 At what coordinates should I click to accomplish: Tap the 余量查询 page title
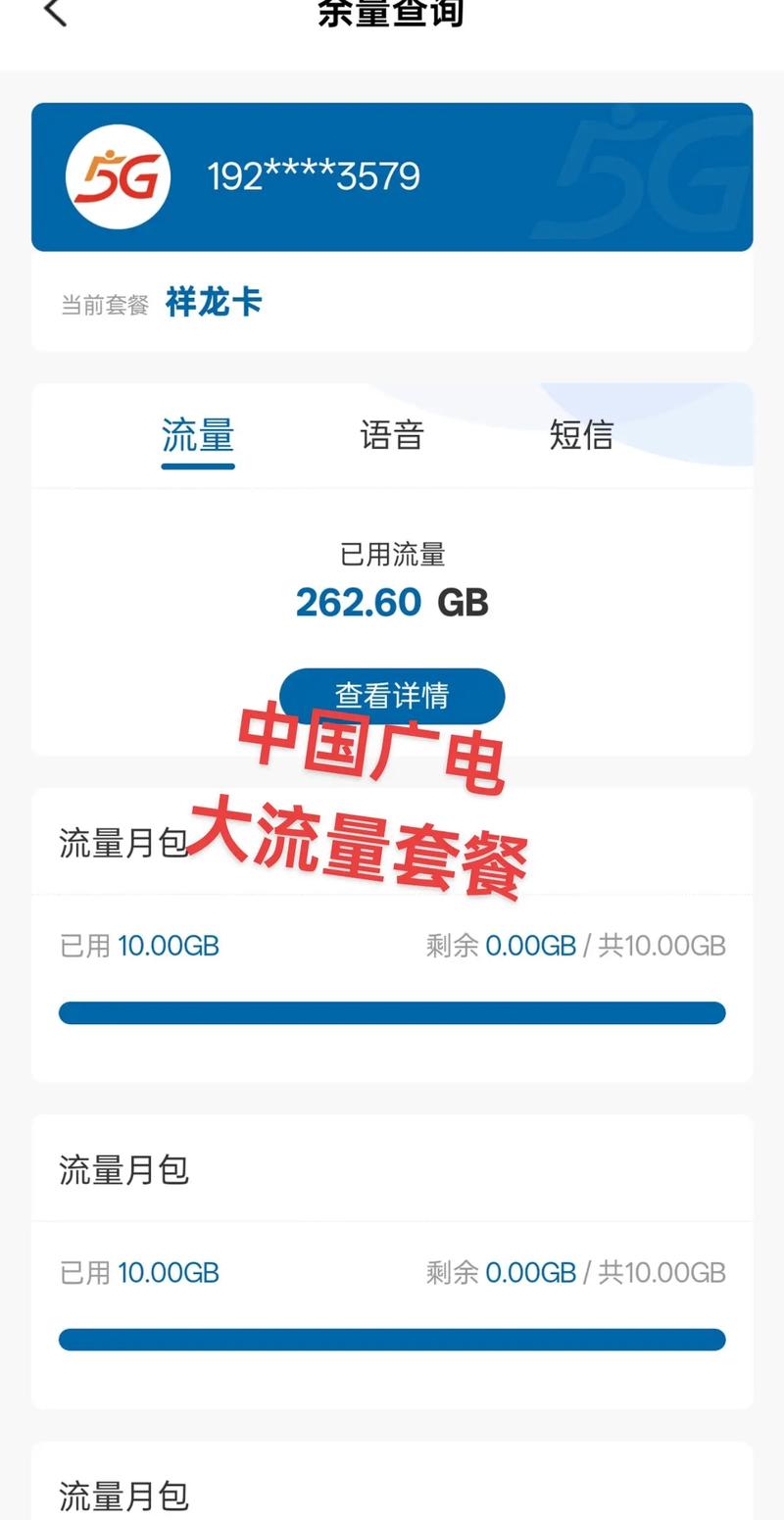[x=392, y=14]
